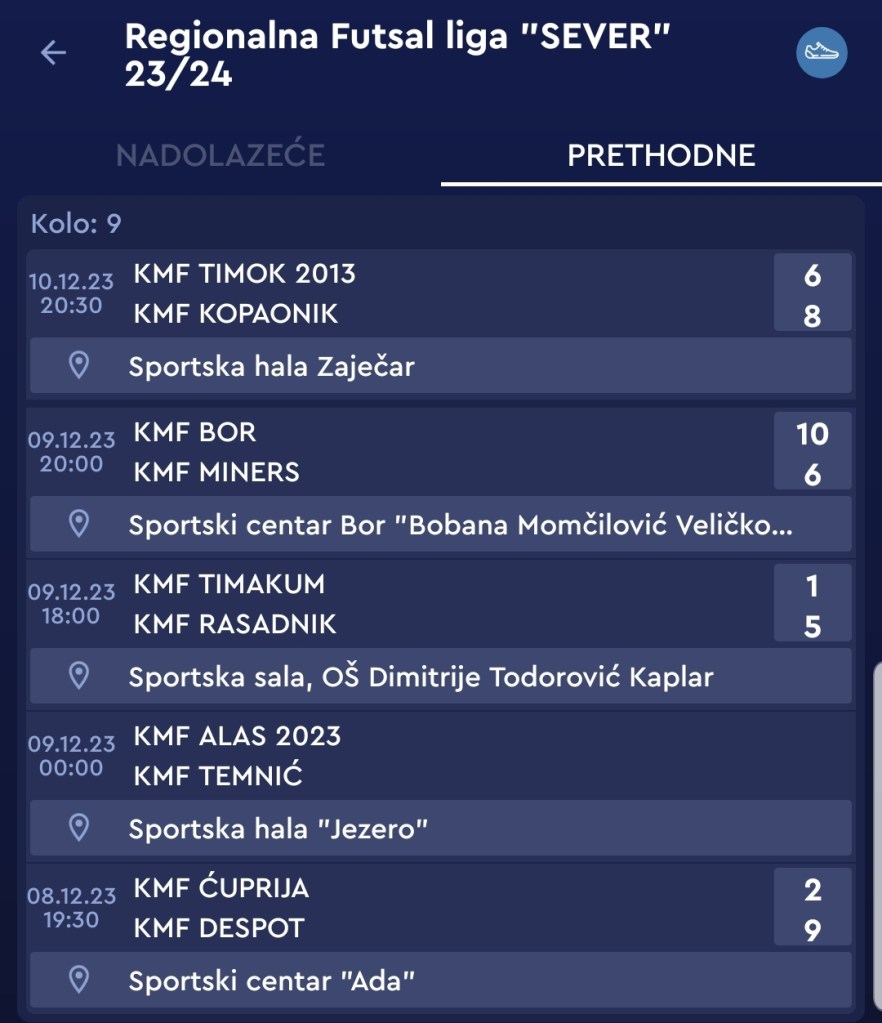The width and height of the screenshot is (882, 1023).
Task: Open venue OŠ Dimitrije Todorović Kaplar
Action: [440, 677]
